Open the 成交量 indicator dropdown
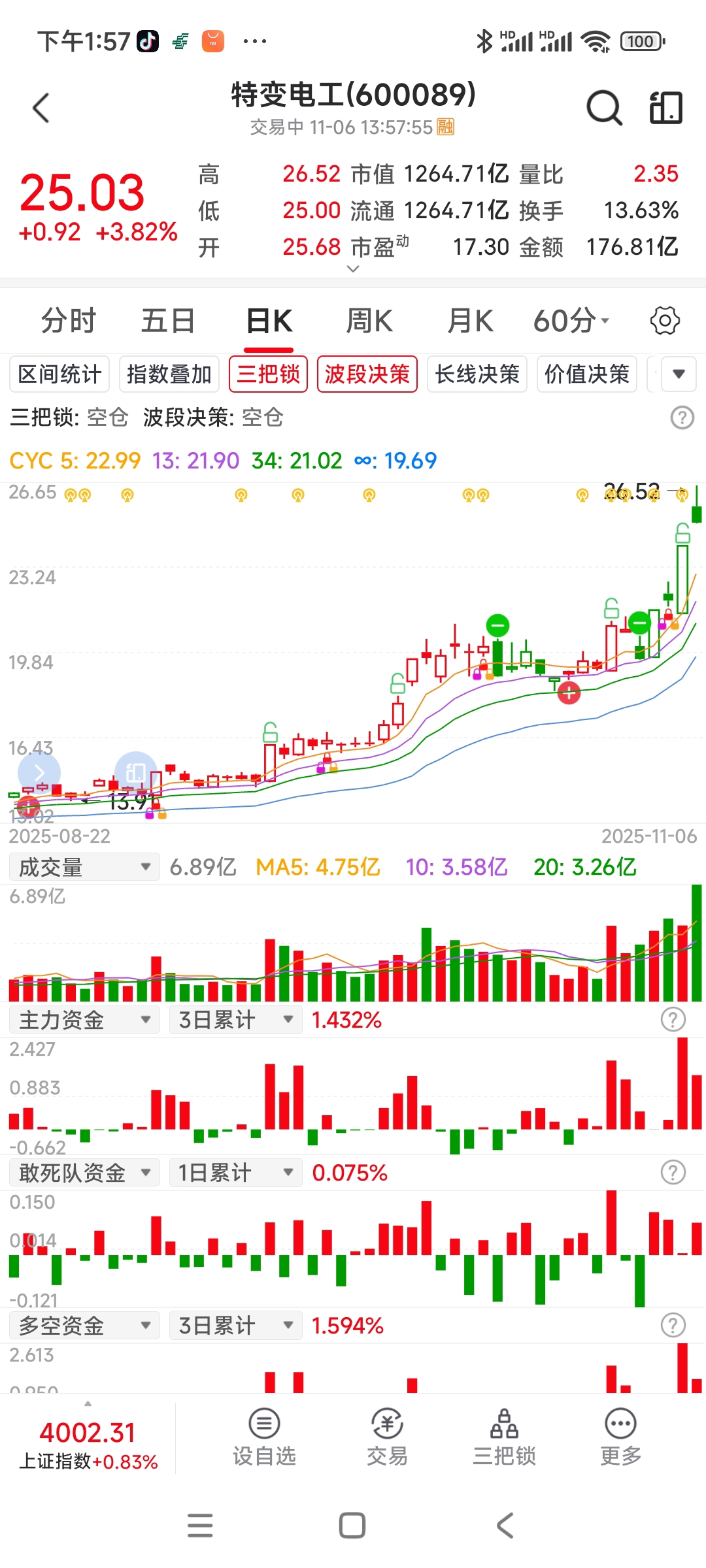706x1568 pixels. [x=85, y=867]
